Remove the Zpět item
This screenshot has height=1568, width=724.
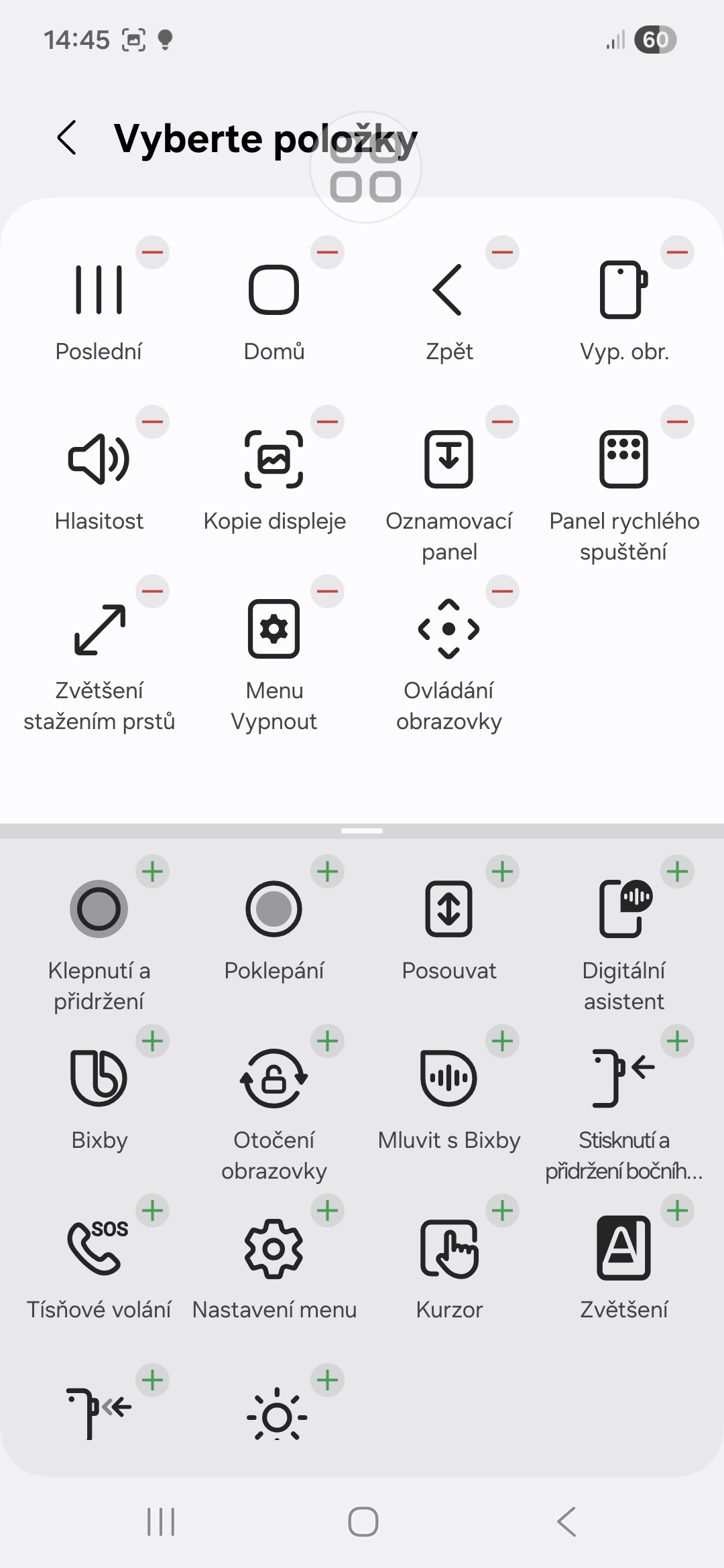tap(503, 253)
